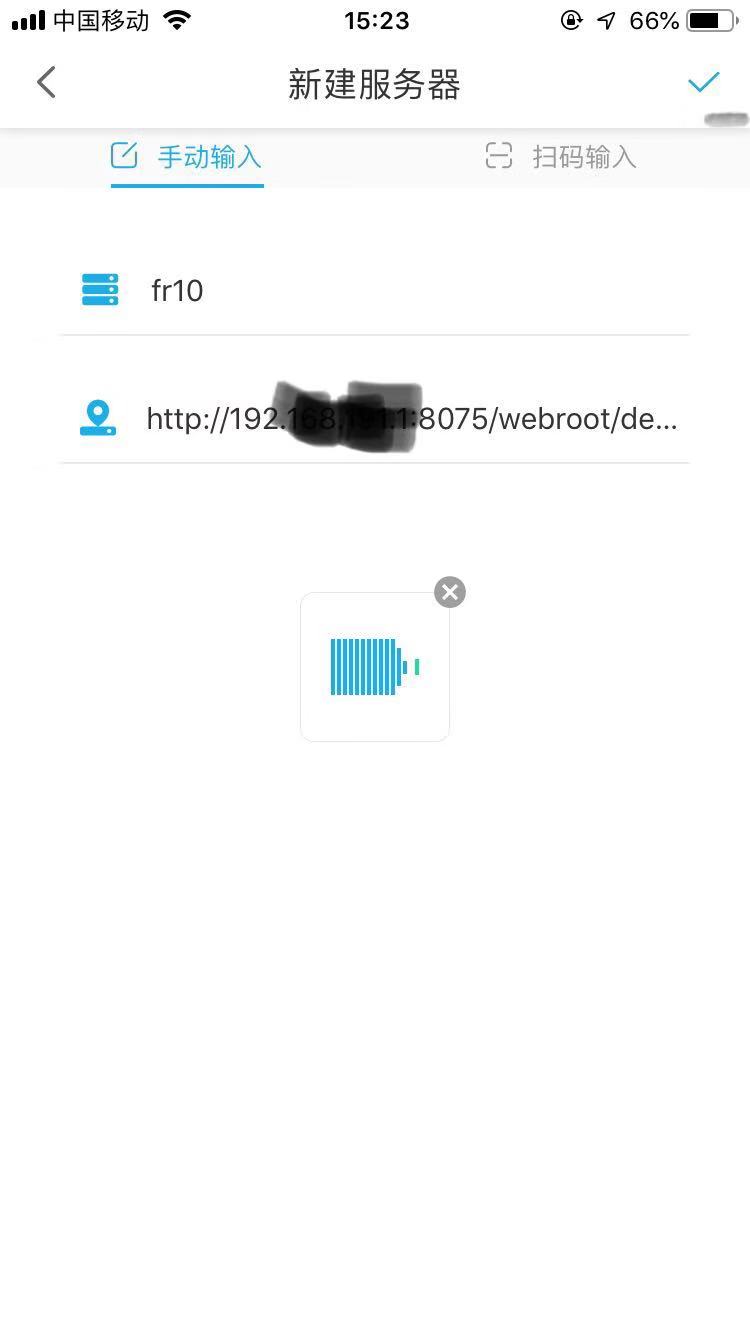Dismiss the loading indicator popup
The height and width of the screenshot is (1334, 750).
[x=450, y=592]
